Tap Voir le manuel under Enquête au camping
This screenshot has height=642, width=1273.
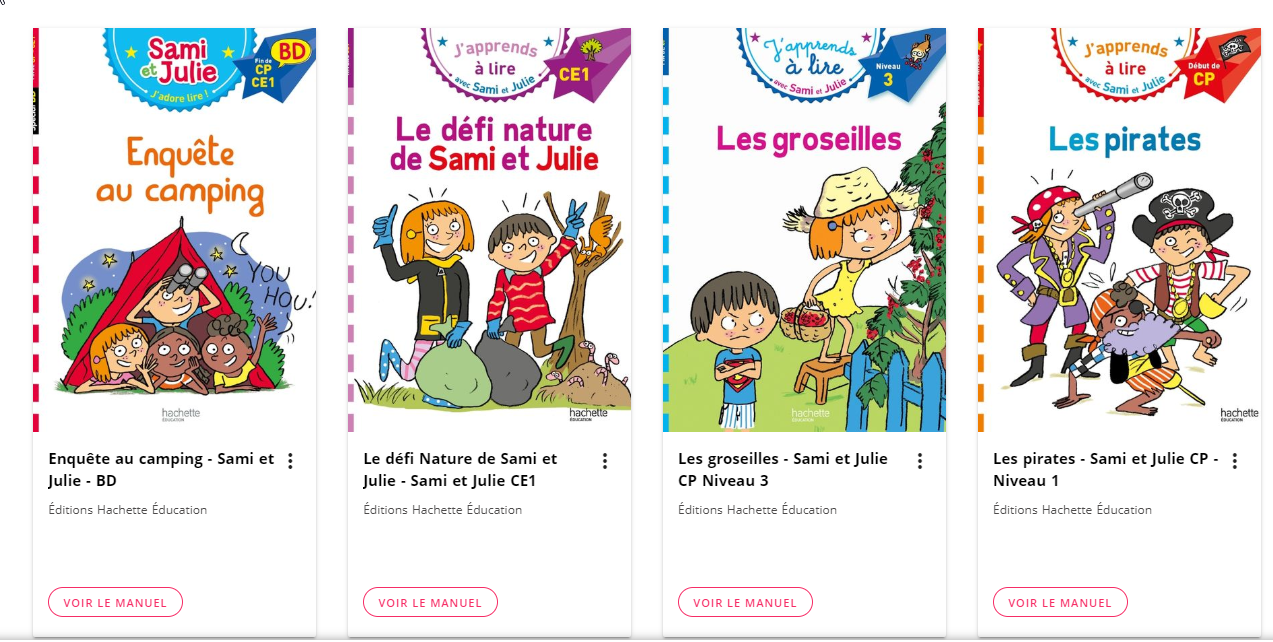(115, 603)
